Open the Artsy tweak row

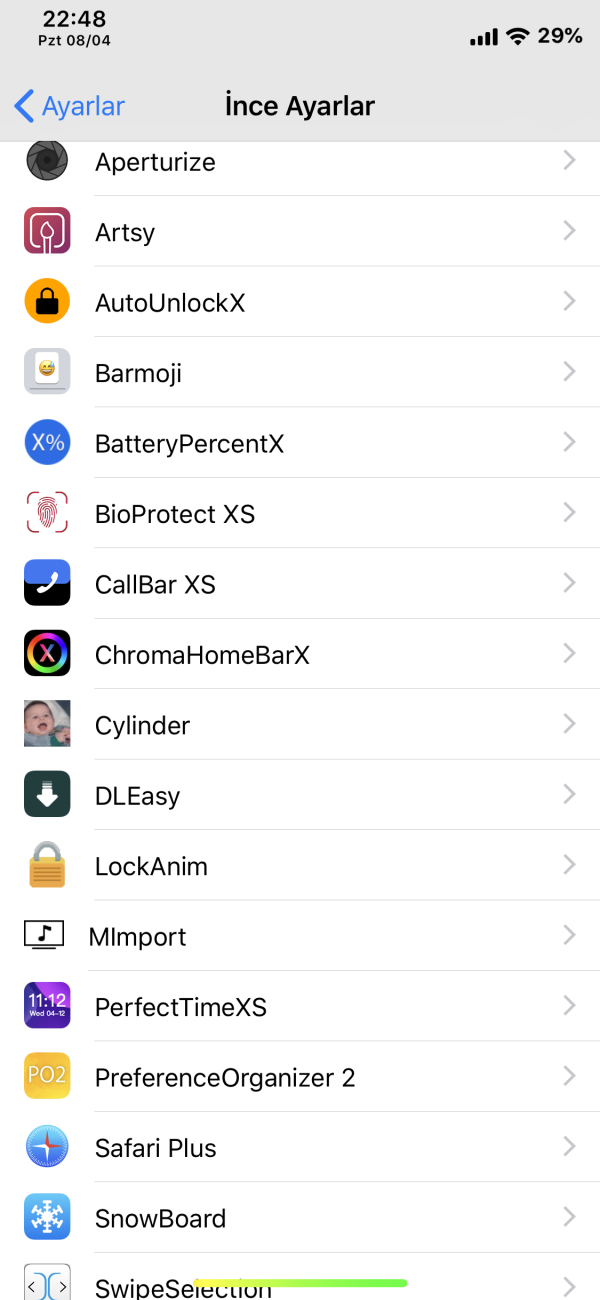[300, 232]
